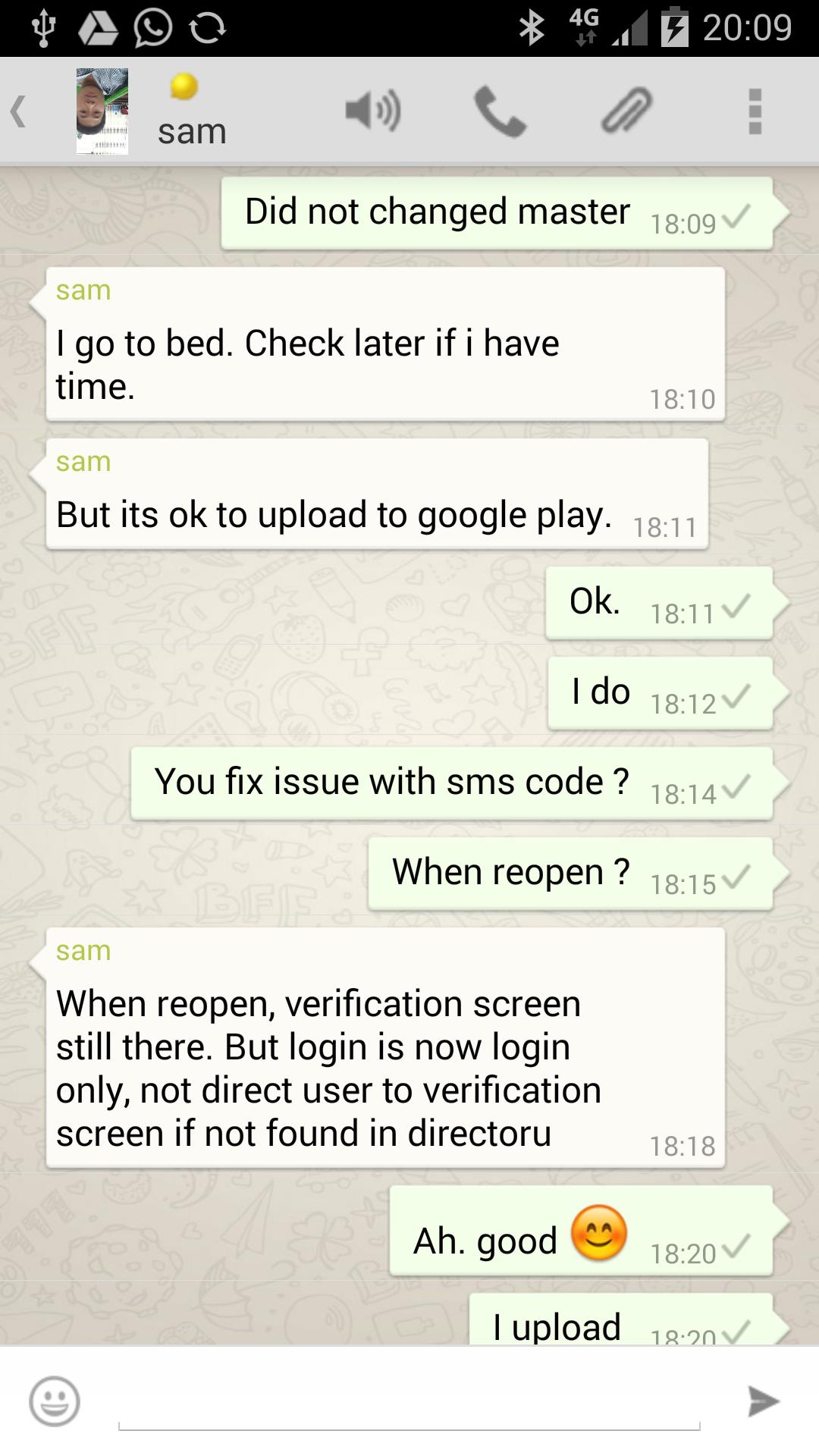
Task: Open the overflow menu
Action: (x=754, y=111)
